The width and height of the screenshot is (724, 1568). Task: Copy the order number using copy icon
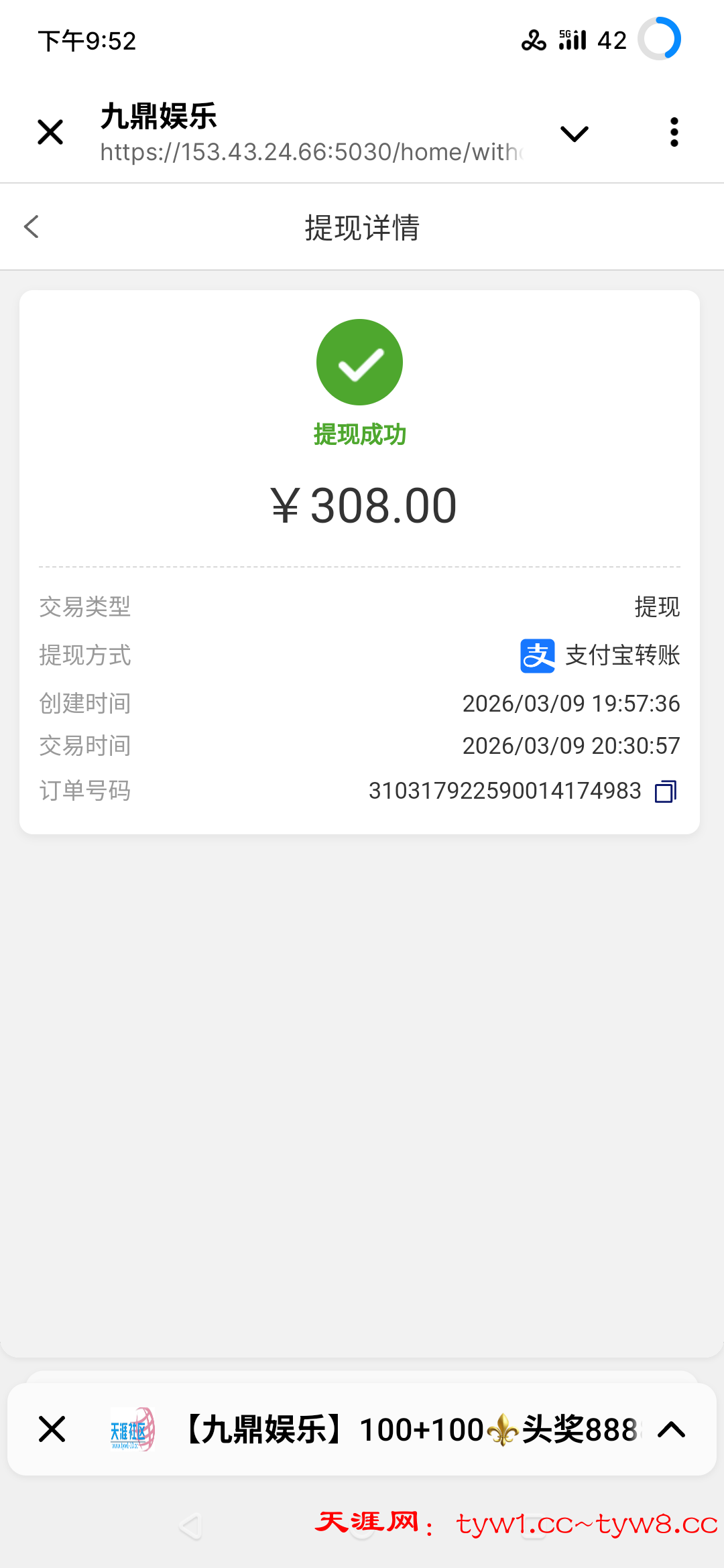pos(664,791)
